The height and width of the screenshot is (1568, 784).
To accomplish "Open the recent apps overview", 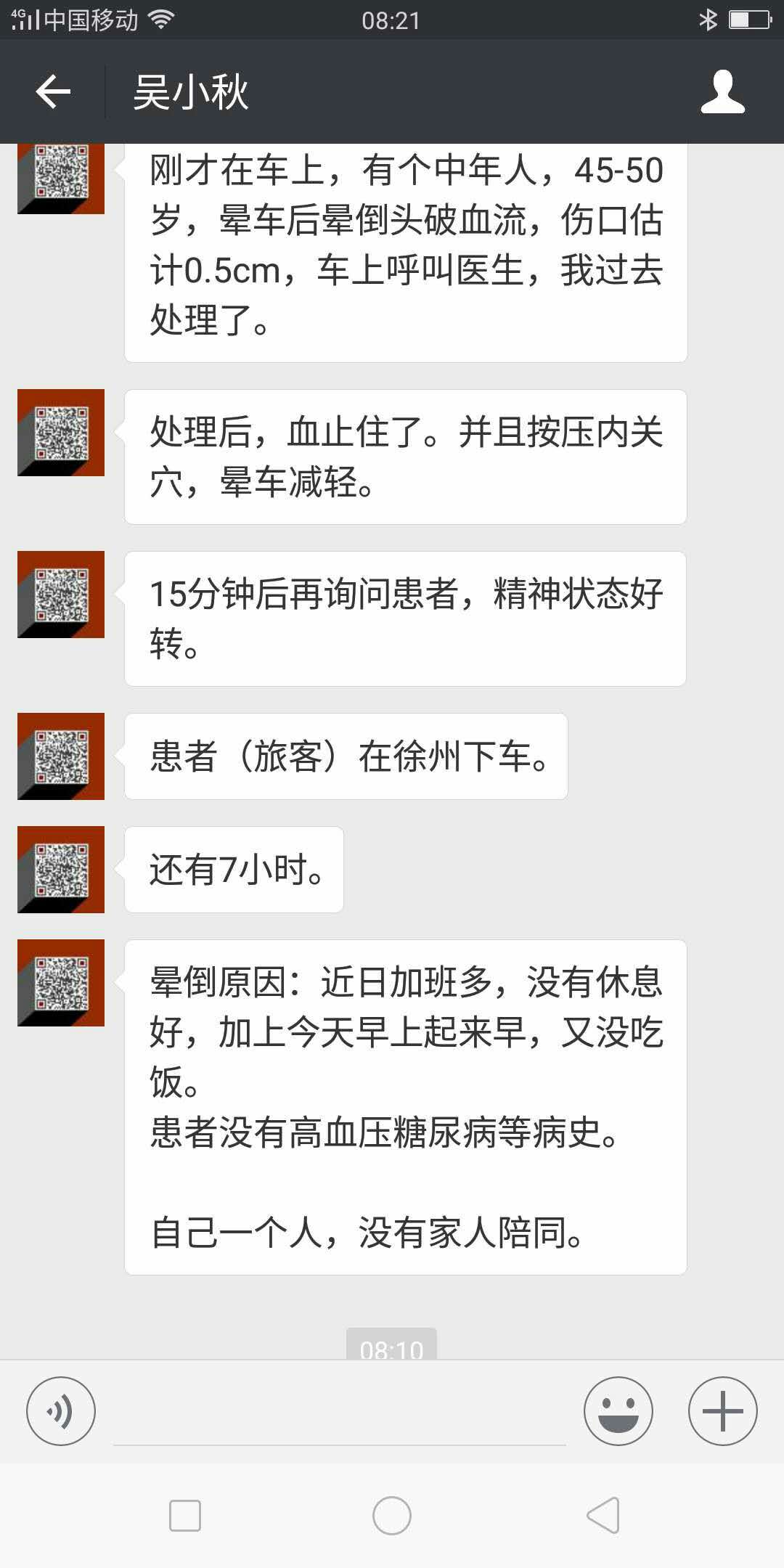I will [184, 1516].
